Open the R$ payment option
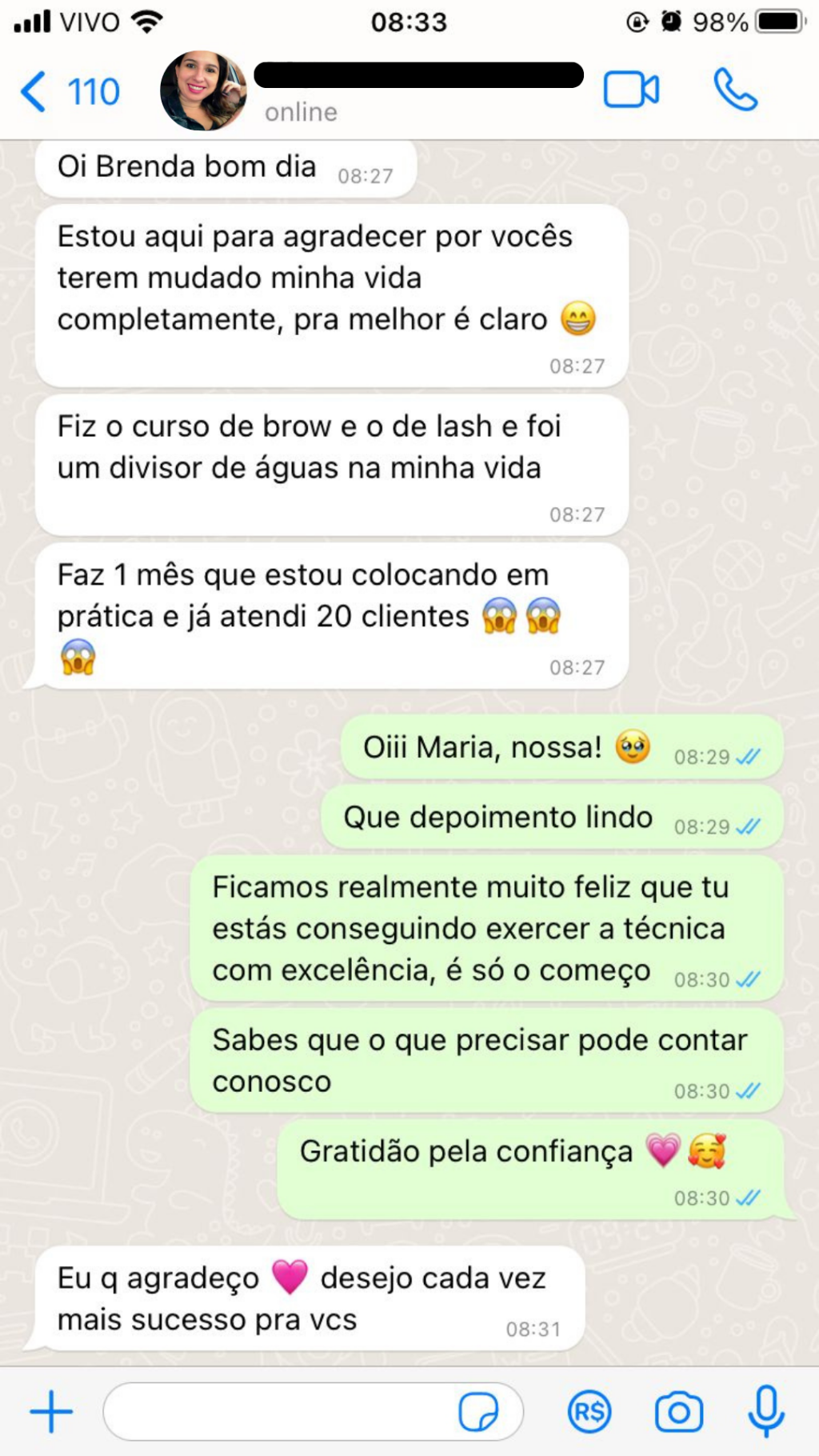This screenshot has width=819, height=1456. pos(589,1412)
